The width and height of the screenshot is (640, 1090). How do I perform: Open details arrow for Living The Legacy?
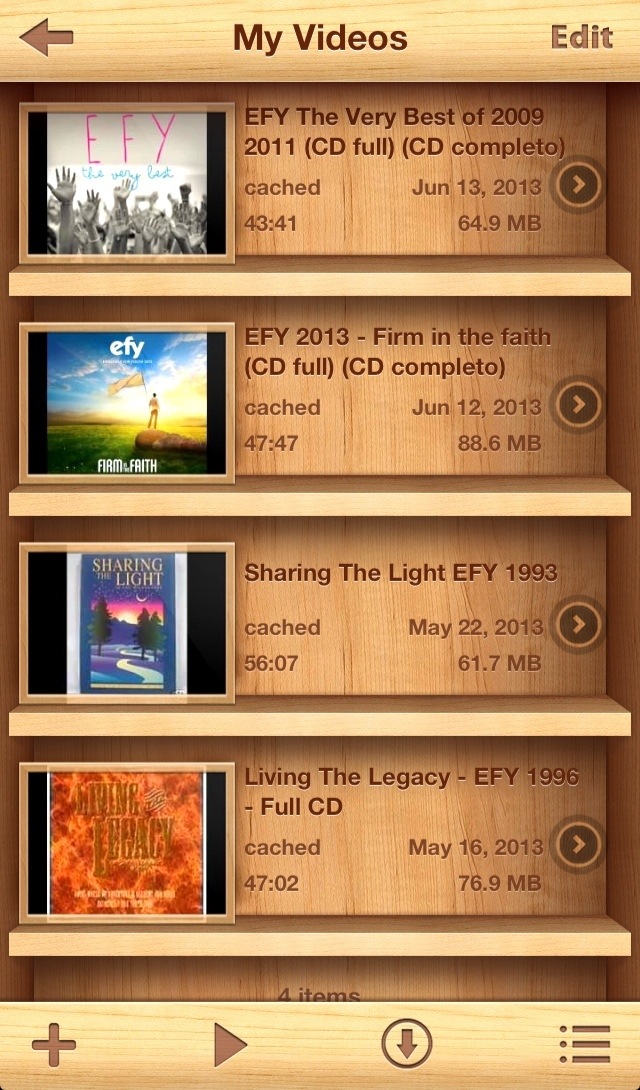578,844
